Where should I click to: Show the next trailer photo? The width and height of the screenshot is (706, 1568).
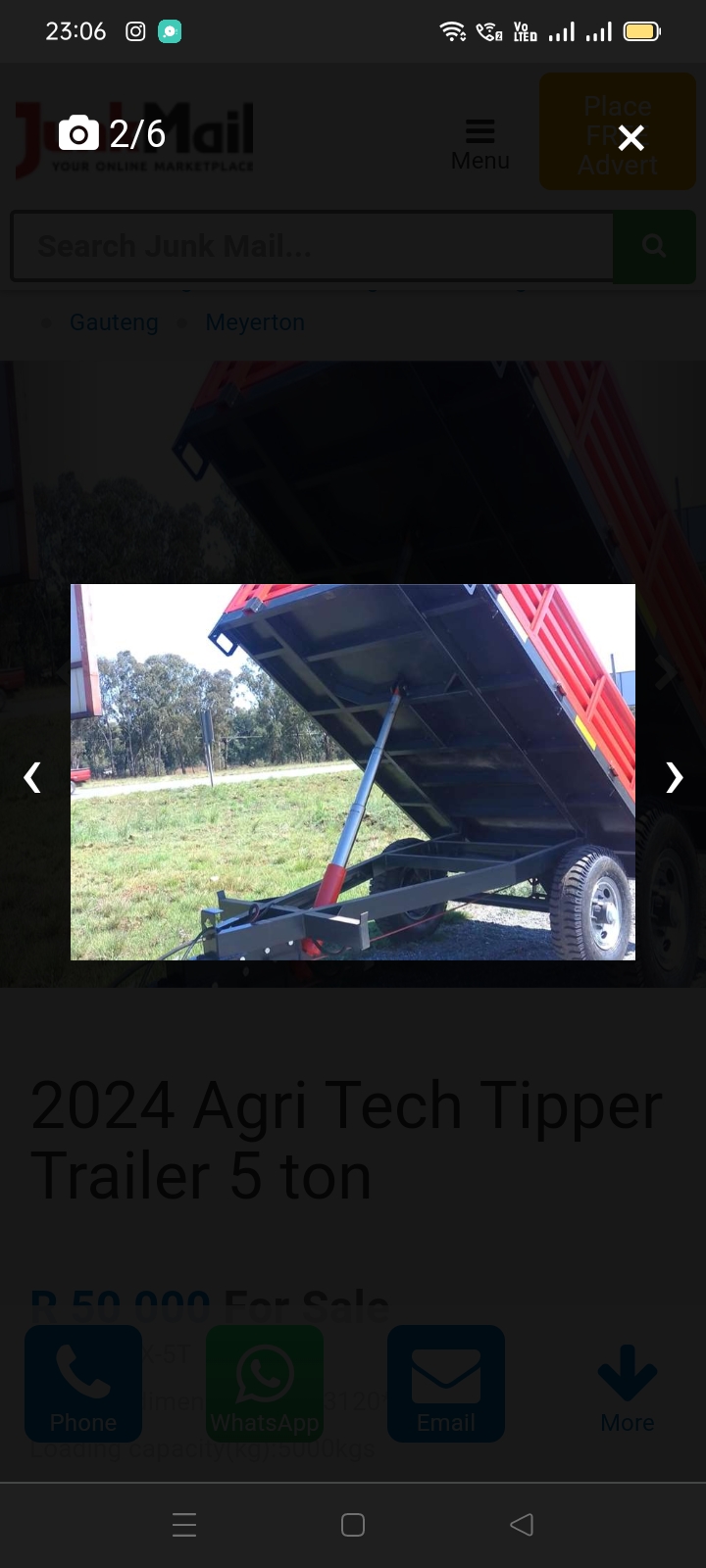674,777
